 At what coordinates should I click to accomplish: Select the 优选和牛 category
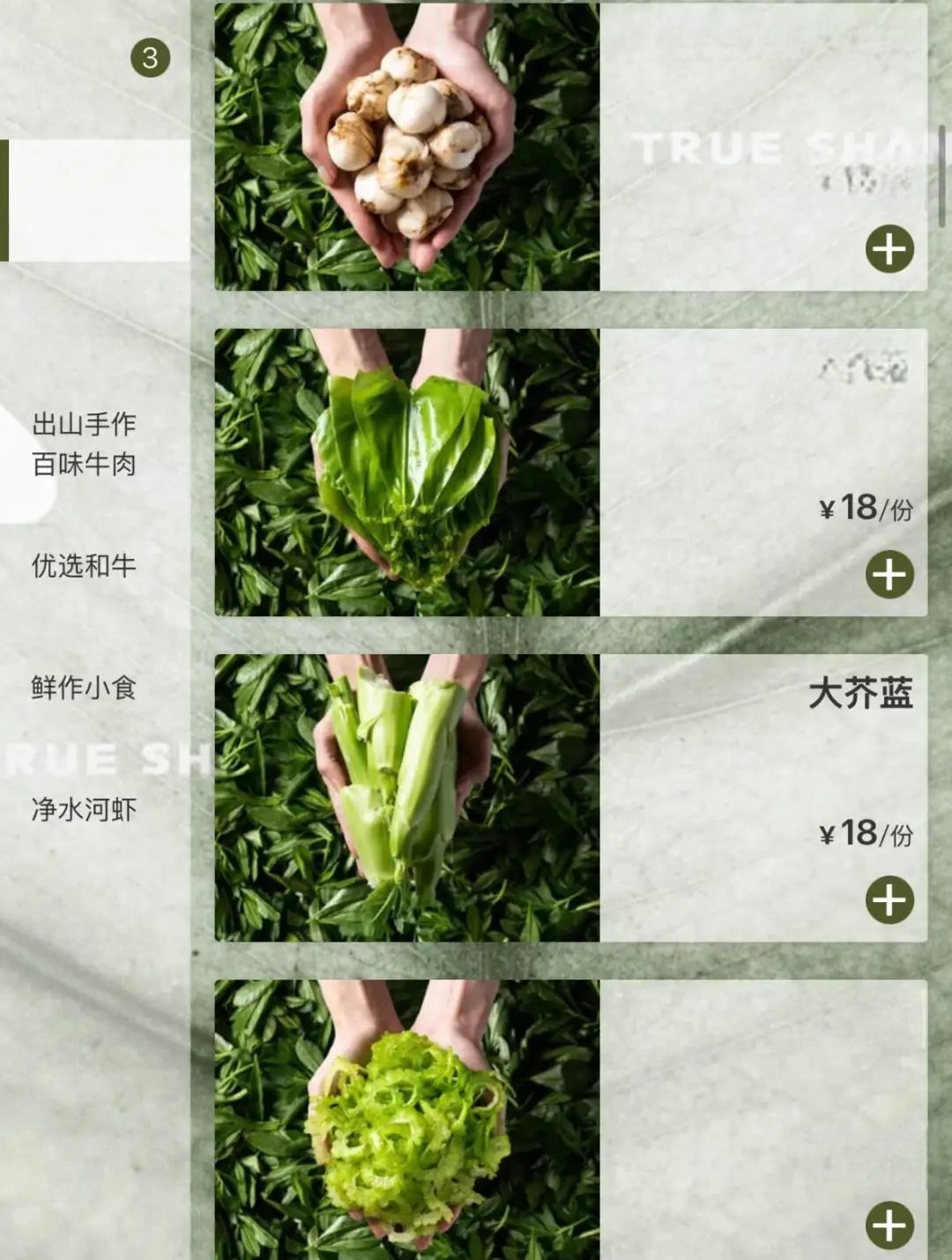[x=84, y=566]
